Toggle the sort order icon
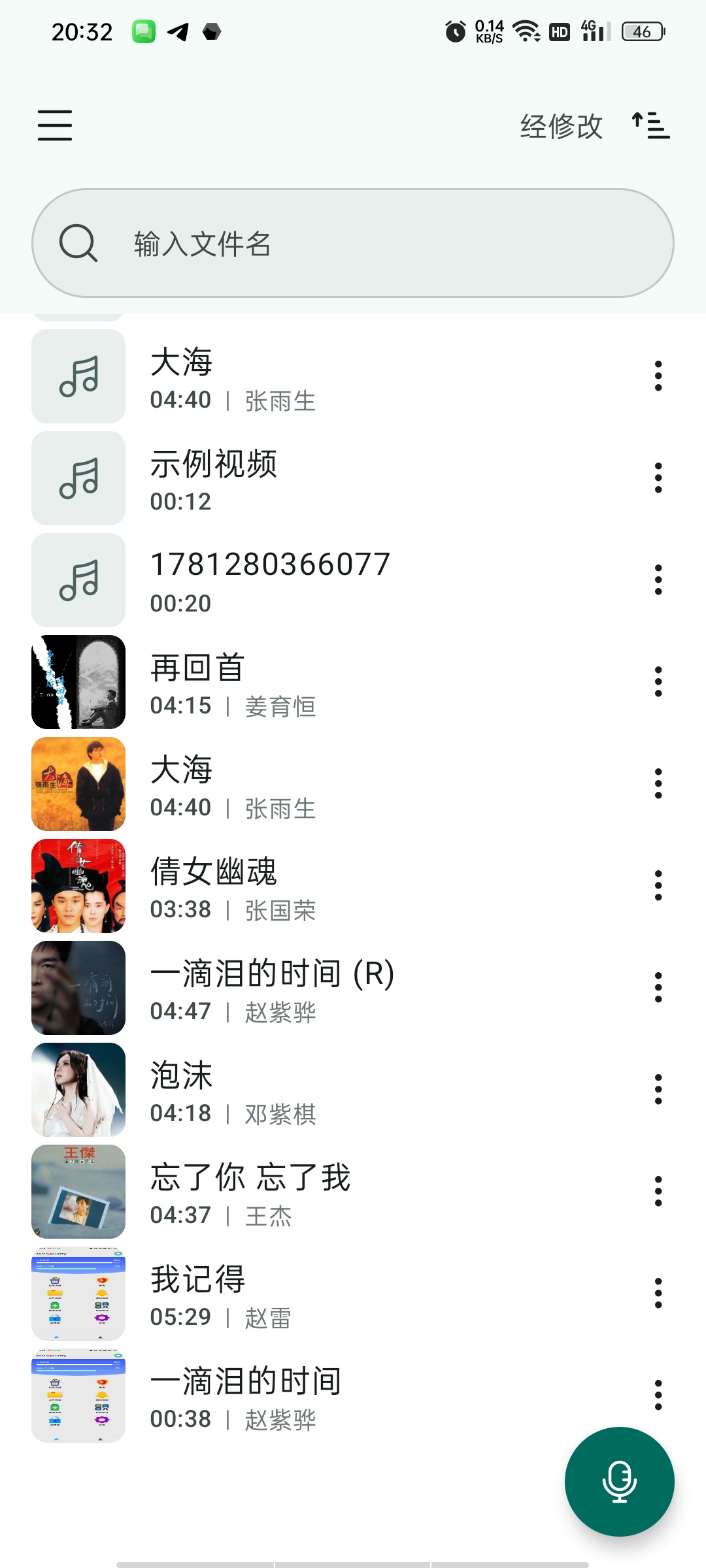The height and width of the screenshot is (1568, 706). (x=650, y=125)
